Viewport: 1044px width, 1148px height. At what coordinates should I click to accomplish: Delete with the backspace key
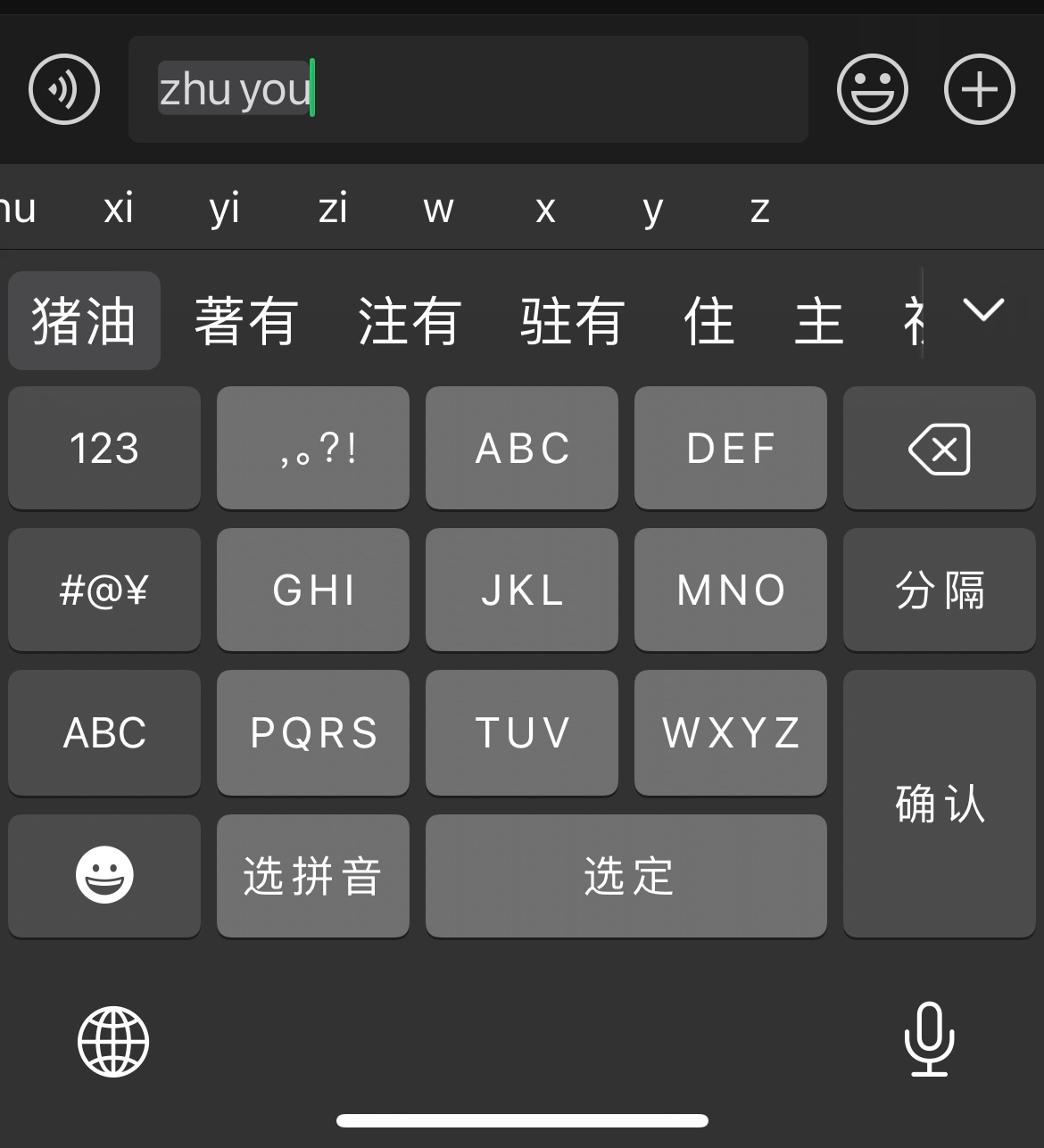coord(939,448)
